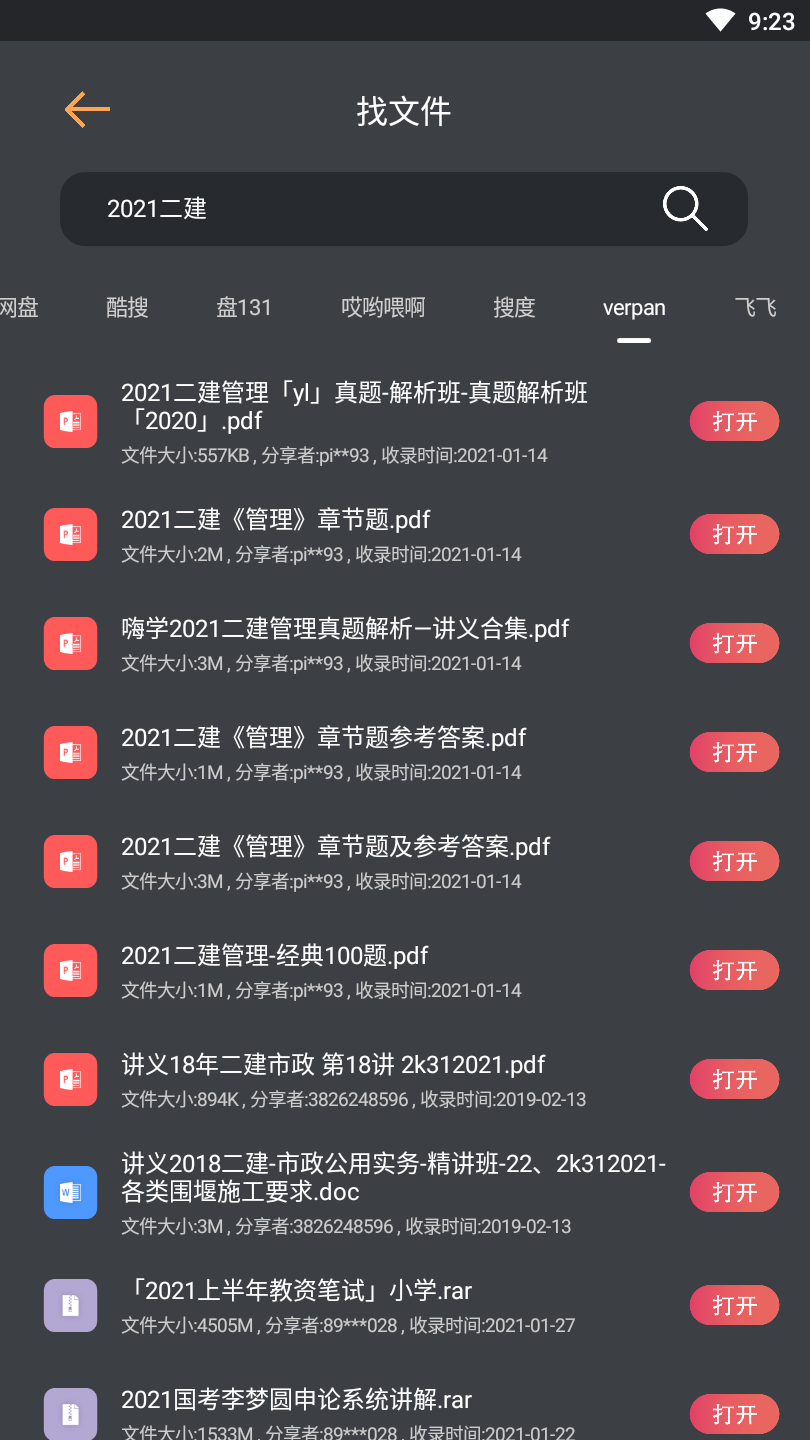Tap 打开 for 「2021上半年教资笔试」小学.rar

pos(734,1306)
